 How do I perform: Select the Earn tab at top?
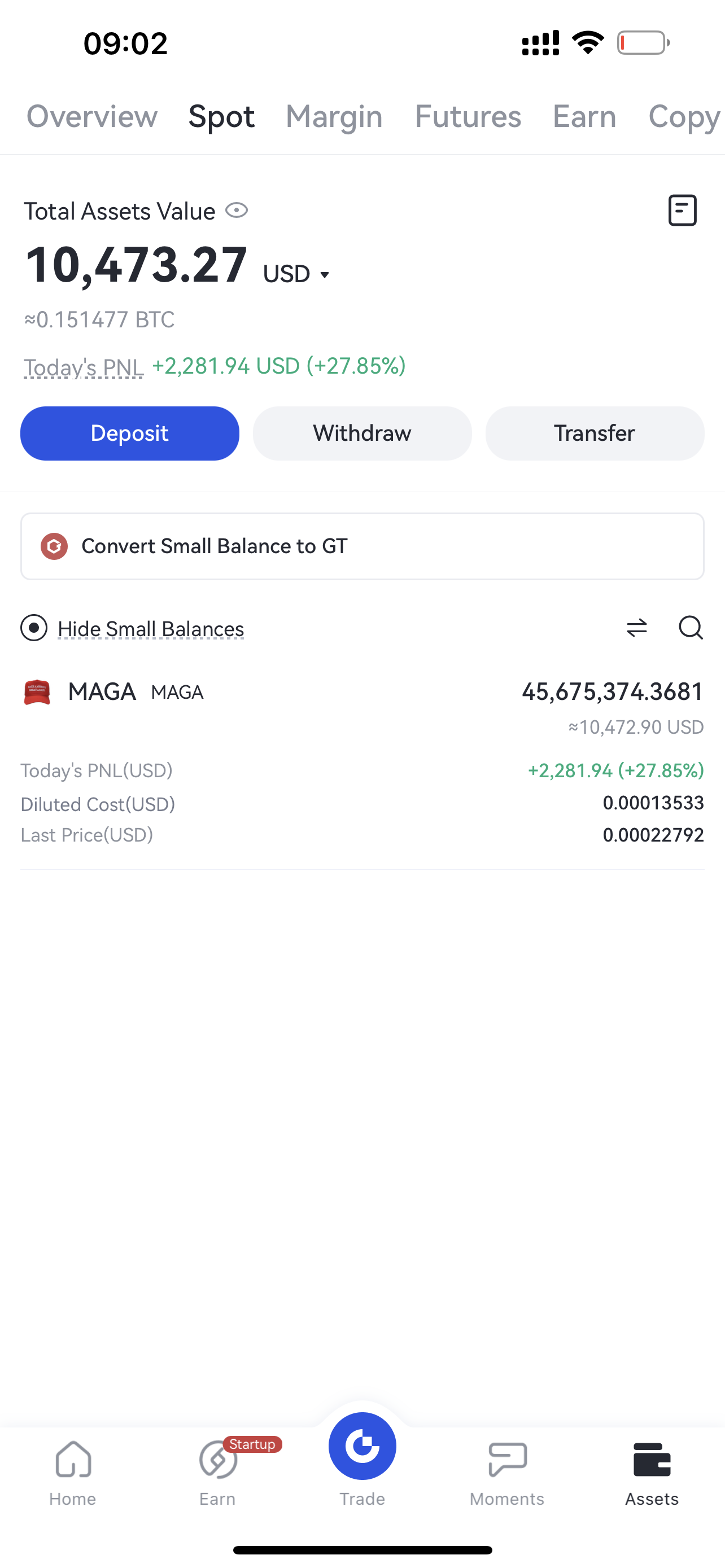click(584, 116)
